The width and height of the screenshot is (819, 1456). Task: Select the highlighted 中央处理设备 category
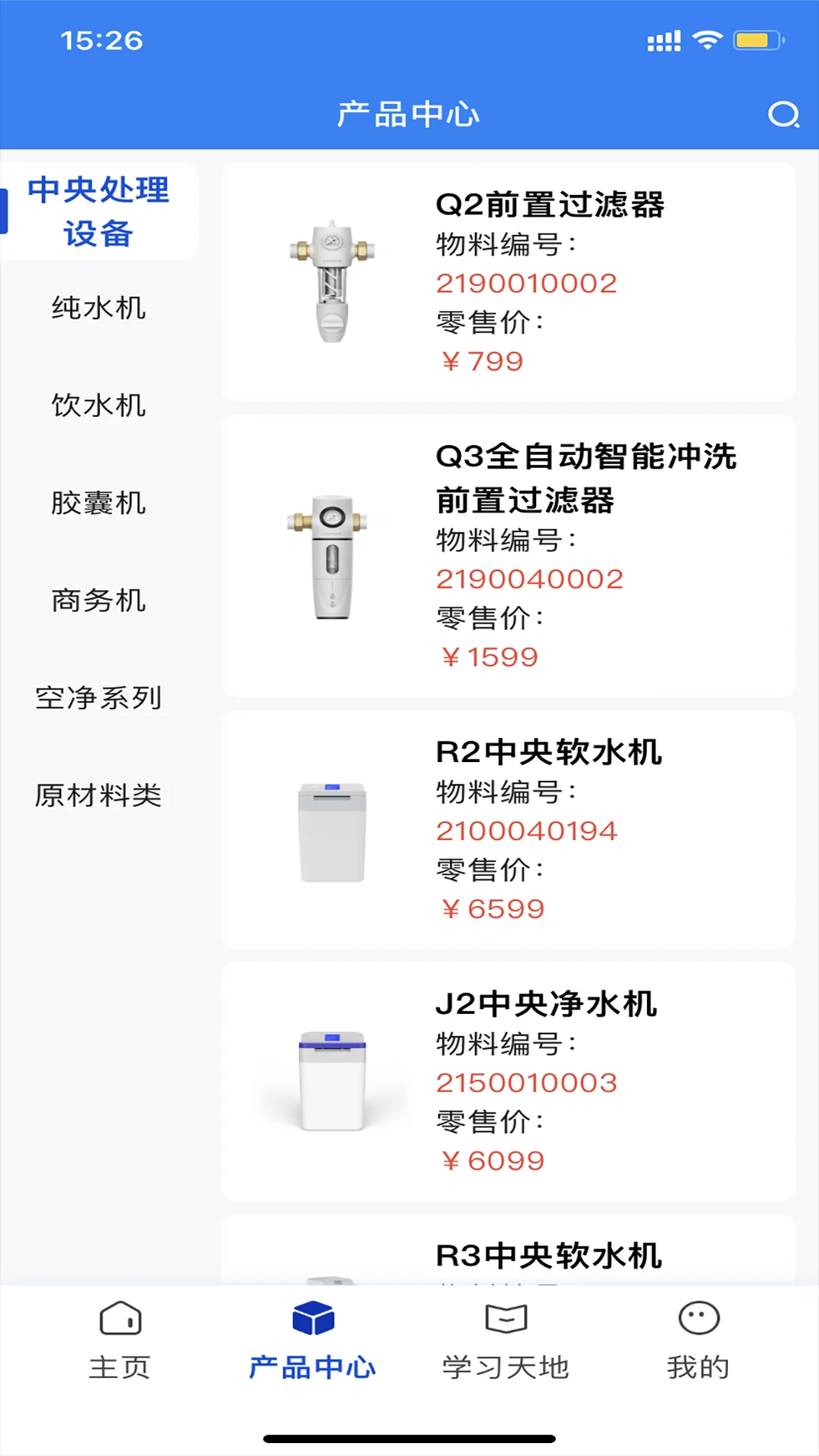pos(99,211)
